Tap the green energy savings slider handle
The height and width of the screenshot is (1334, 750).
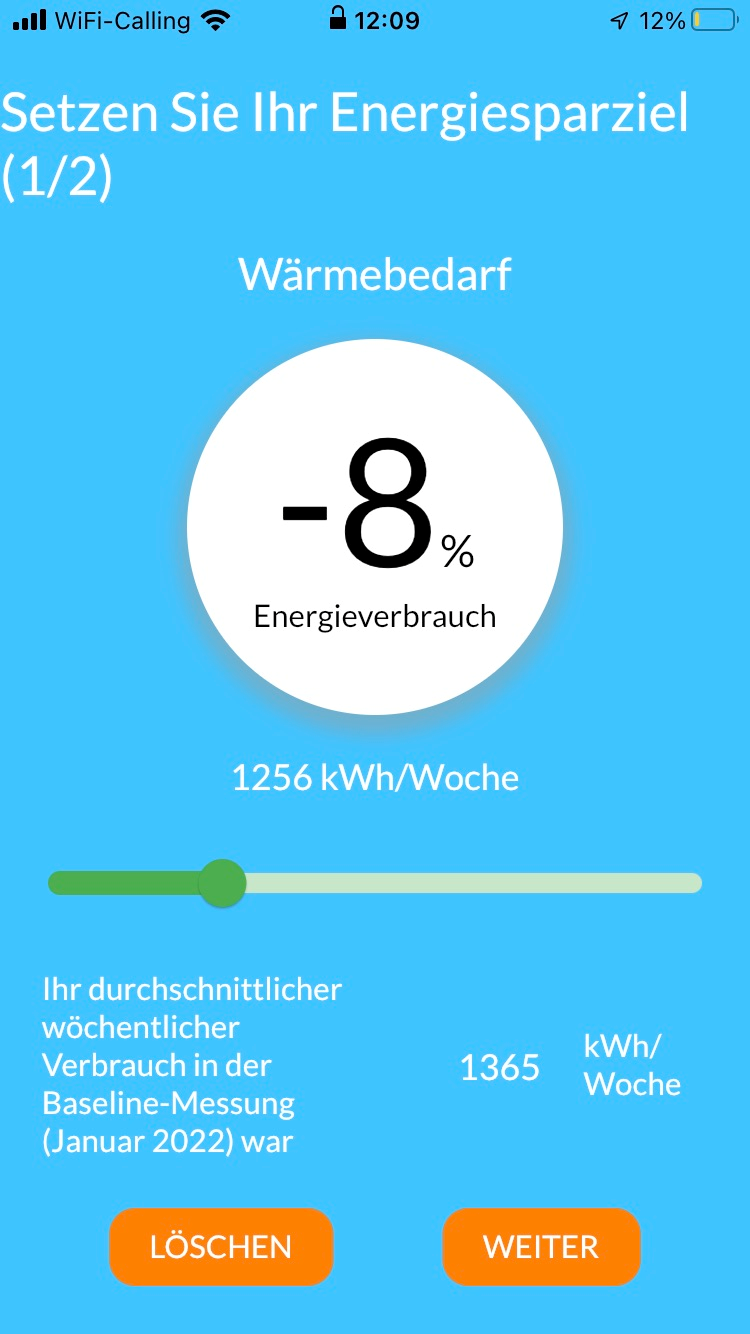[x=222, y=883]
